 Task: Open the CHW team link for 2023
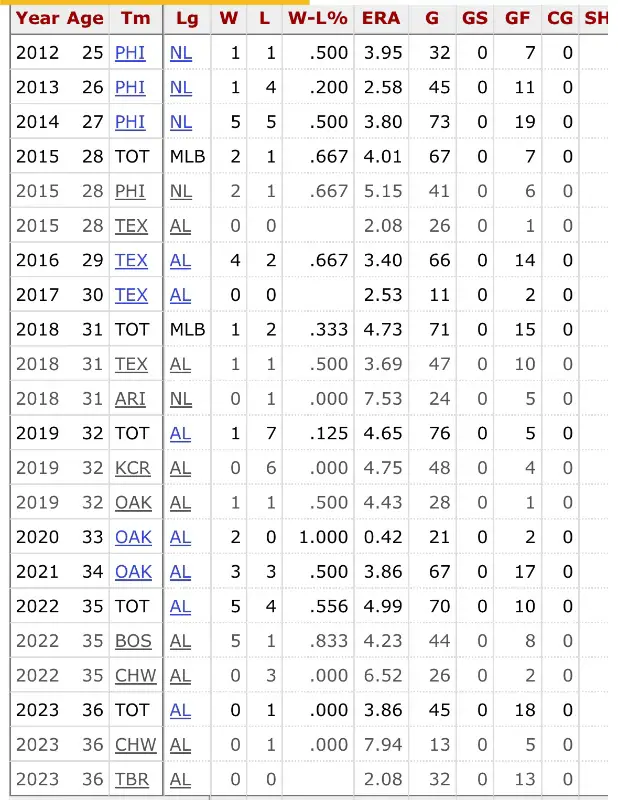click(133, 745)
